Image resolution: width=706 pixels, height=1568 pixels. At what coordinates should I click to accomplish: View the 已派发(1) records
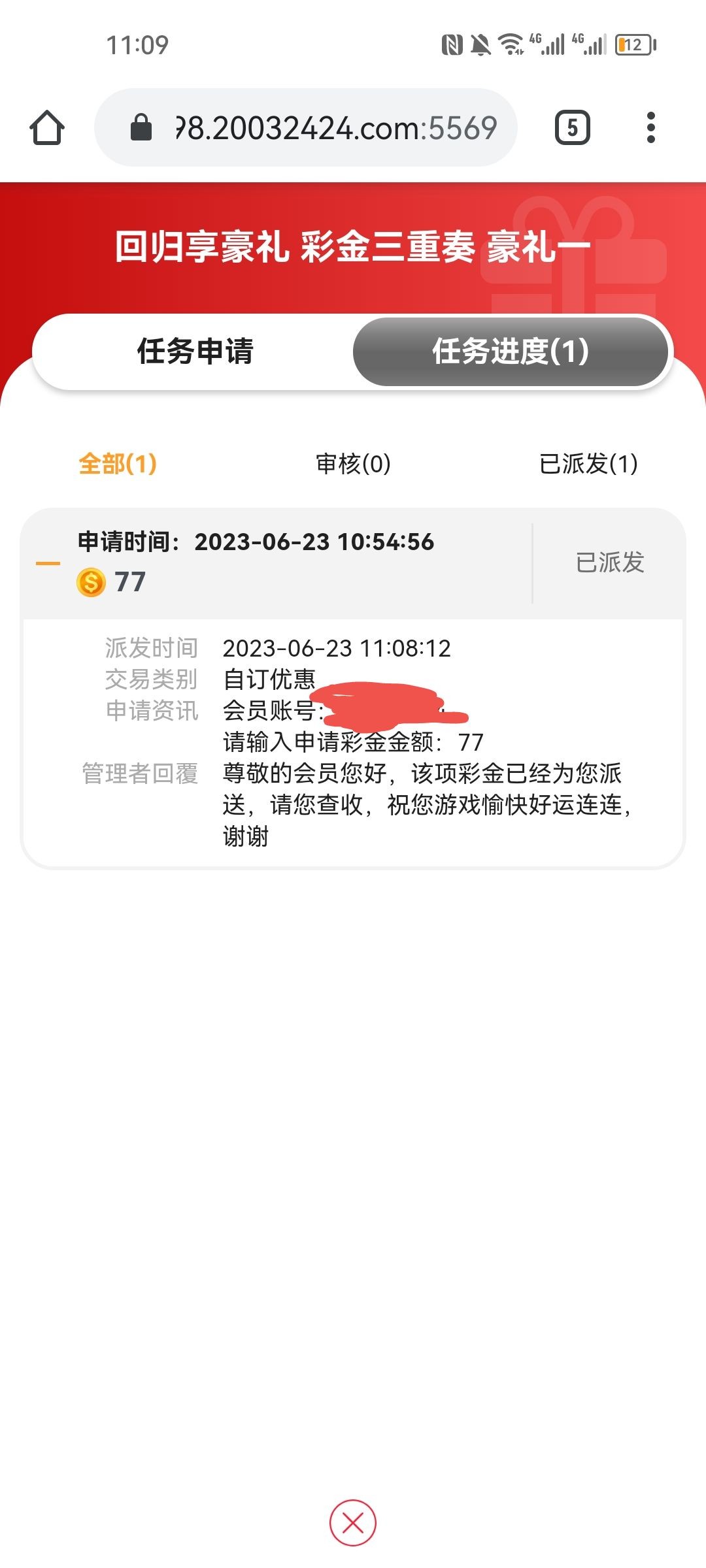[x=588, y=464]
